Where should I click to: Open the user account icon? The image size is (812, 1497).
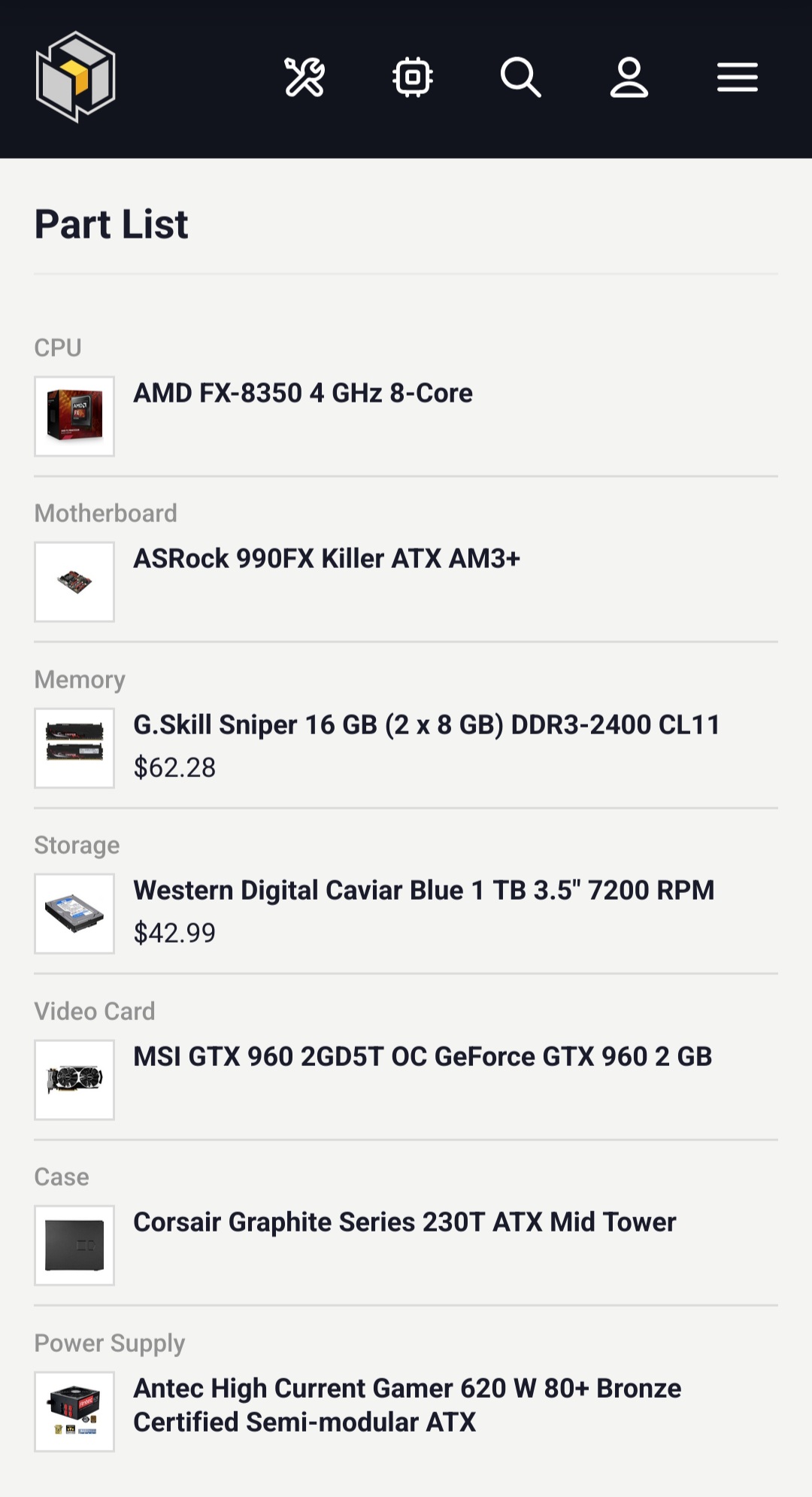[x=629, y=77]
